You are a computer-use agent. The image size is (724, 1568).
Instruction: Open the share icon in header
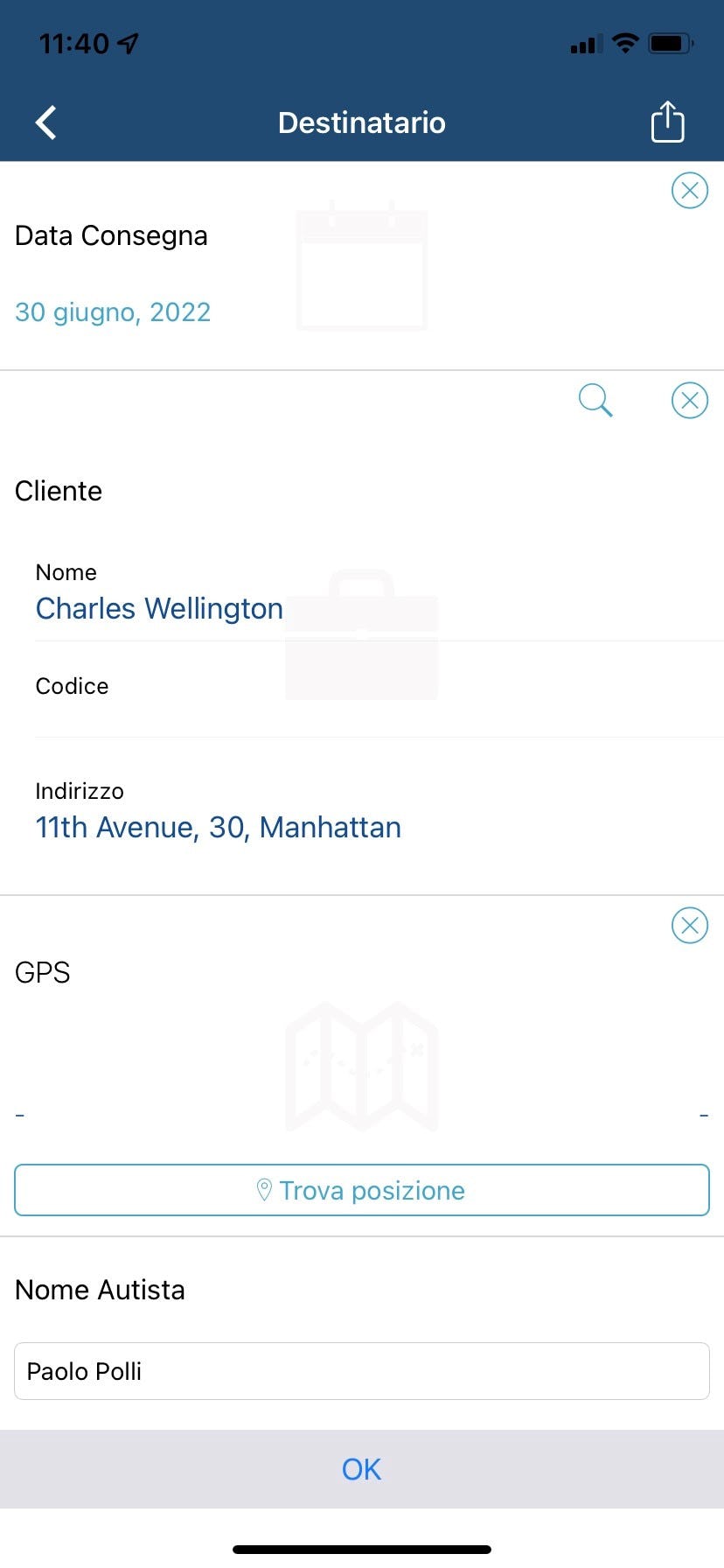[x=667, y=122]
